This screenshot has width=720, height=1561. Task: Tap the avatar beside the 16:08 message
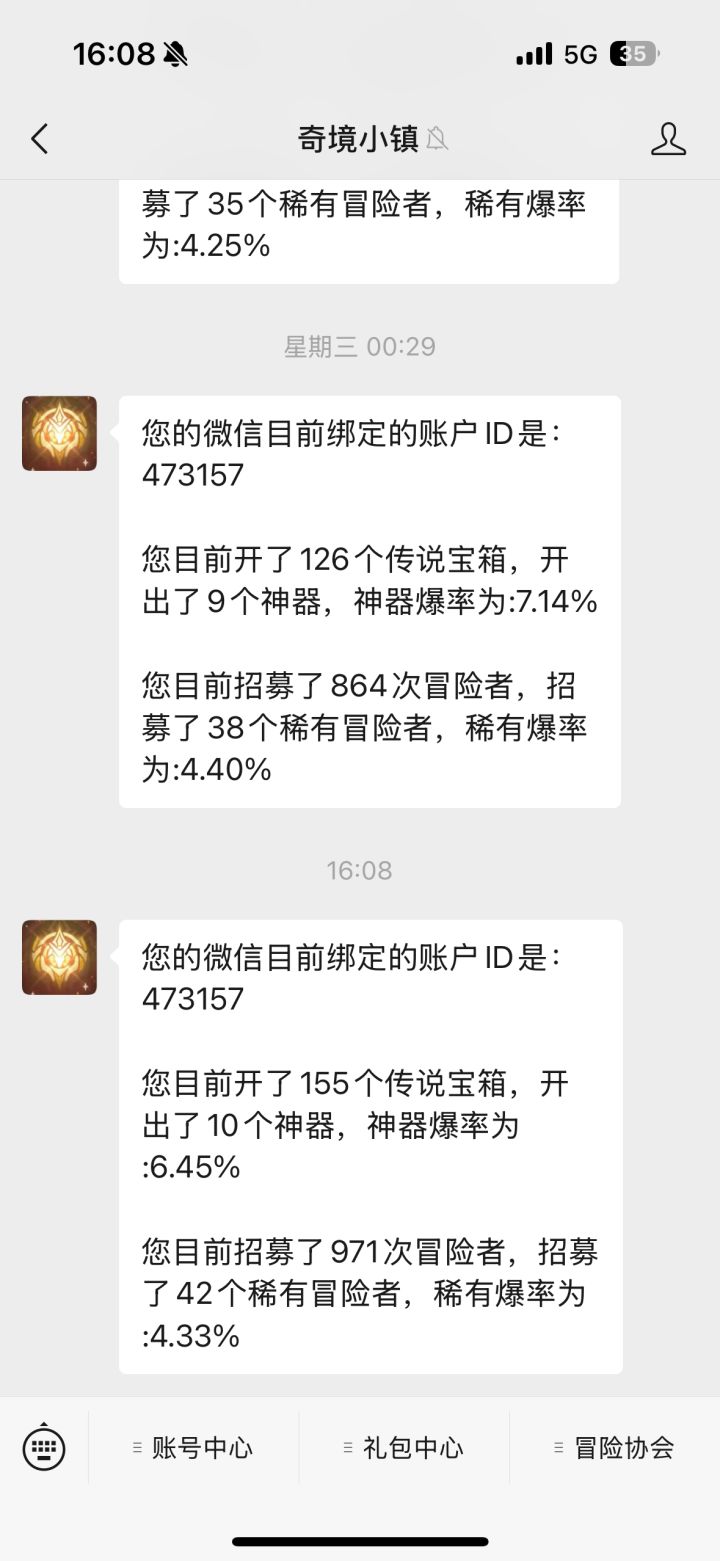pyautogui.click(x=60, y=957)
